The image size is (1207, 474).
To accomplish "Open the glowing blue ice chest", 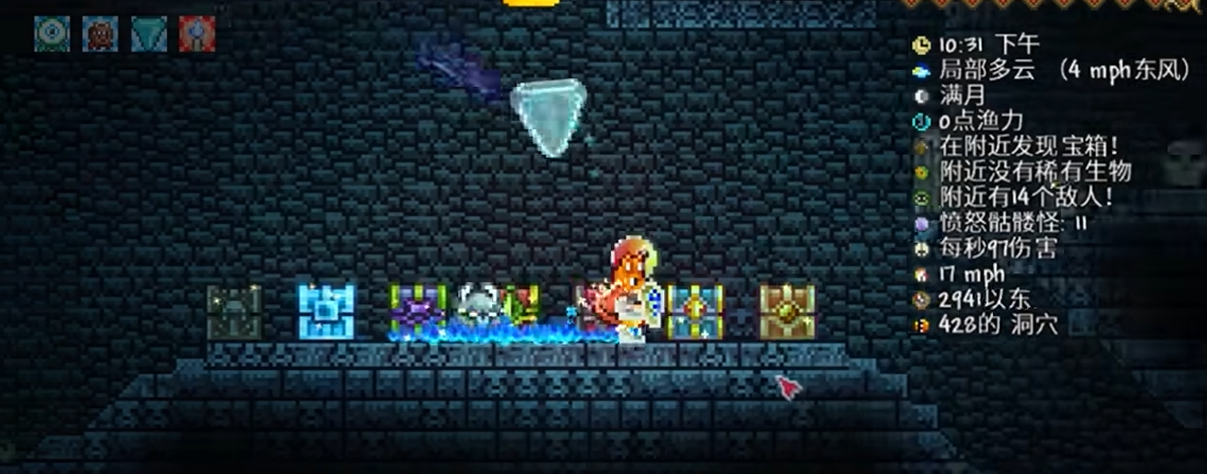I will 326,311.
